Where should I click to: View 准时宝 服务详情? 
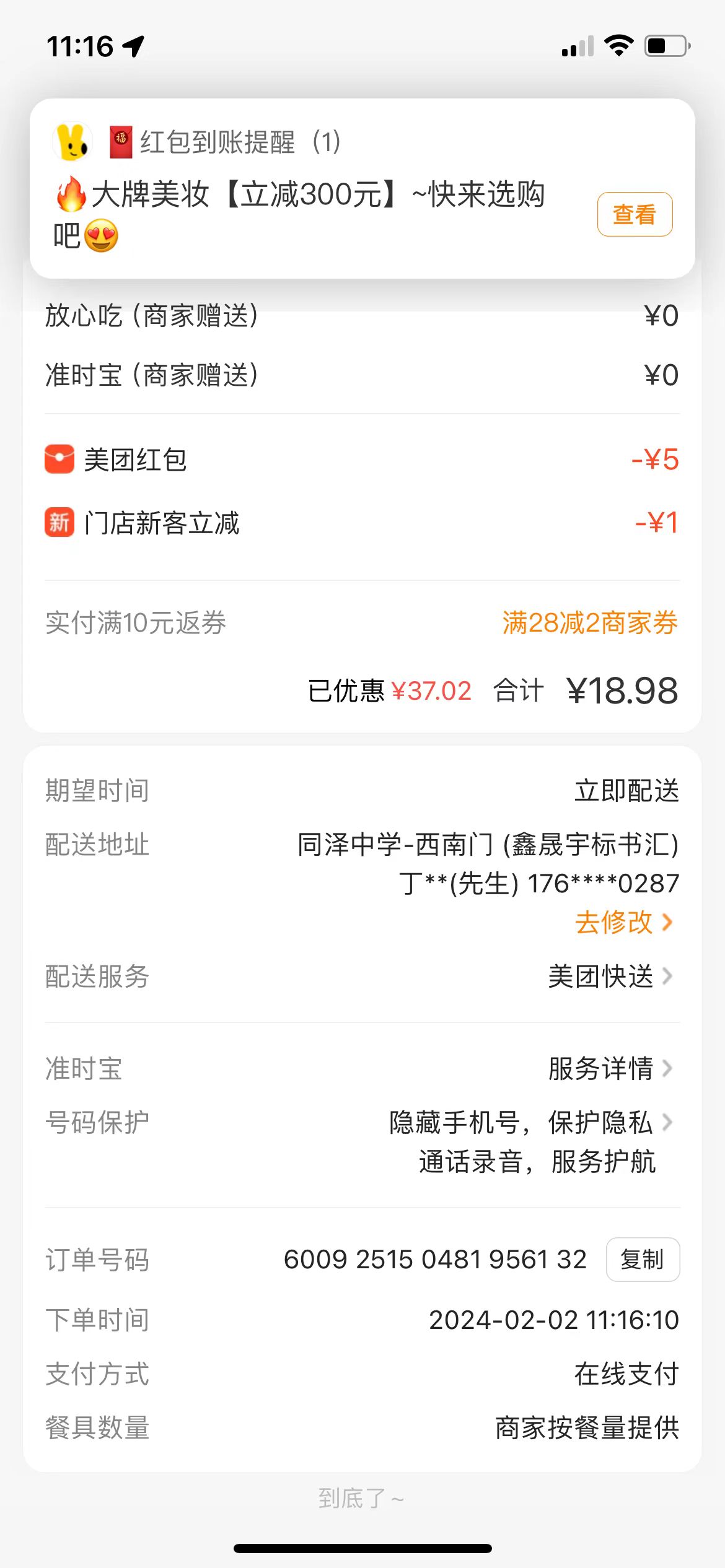click(610, 1068)
